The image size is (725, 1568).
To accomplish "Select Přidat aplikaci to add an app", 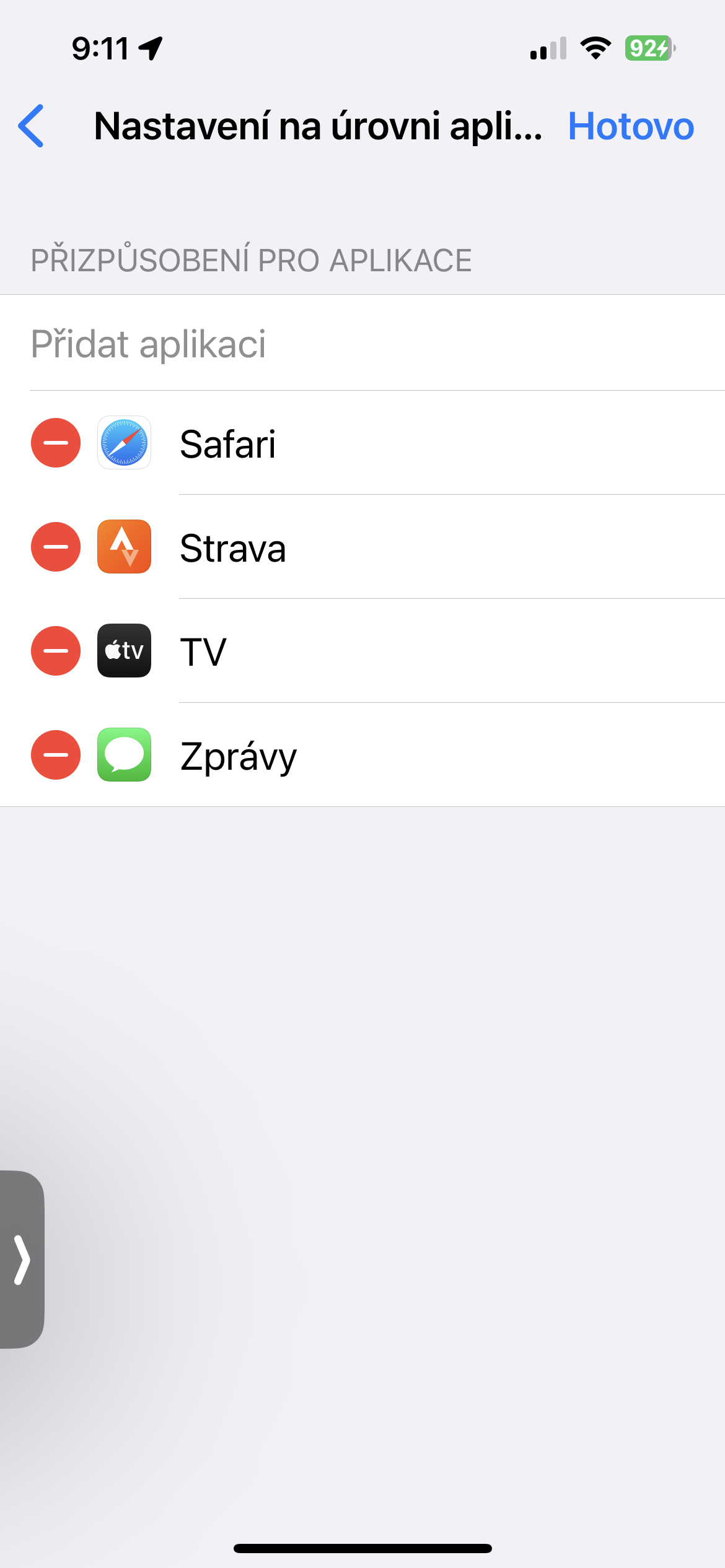I will [x=149, y=344].
